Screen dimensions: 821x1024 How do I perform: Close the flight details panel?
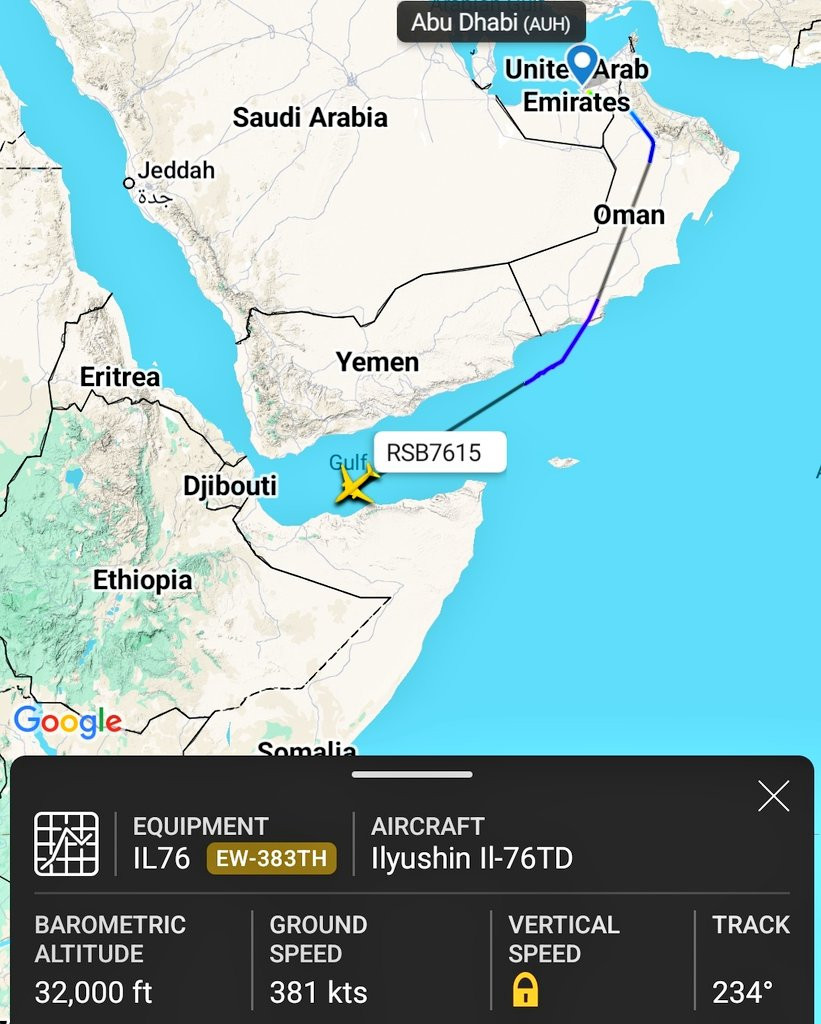pyautogui.click(x=773, y=795)
